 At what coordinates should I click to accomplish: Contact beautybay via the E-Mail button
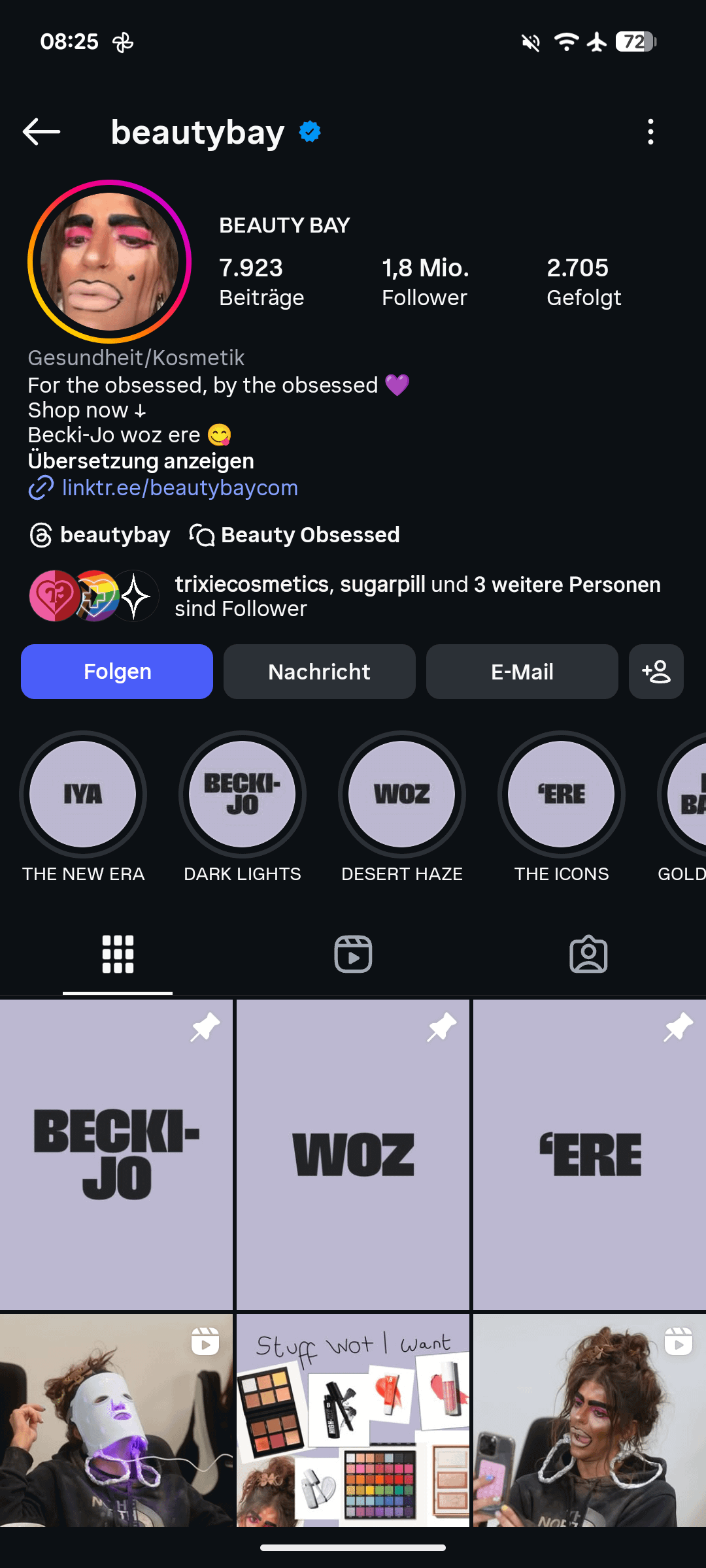522,672
